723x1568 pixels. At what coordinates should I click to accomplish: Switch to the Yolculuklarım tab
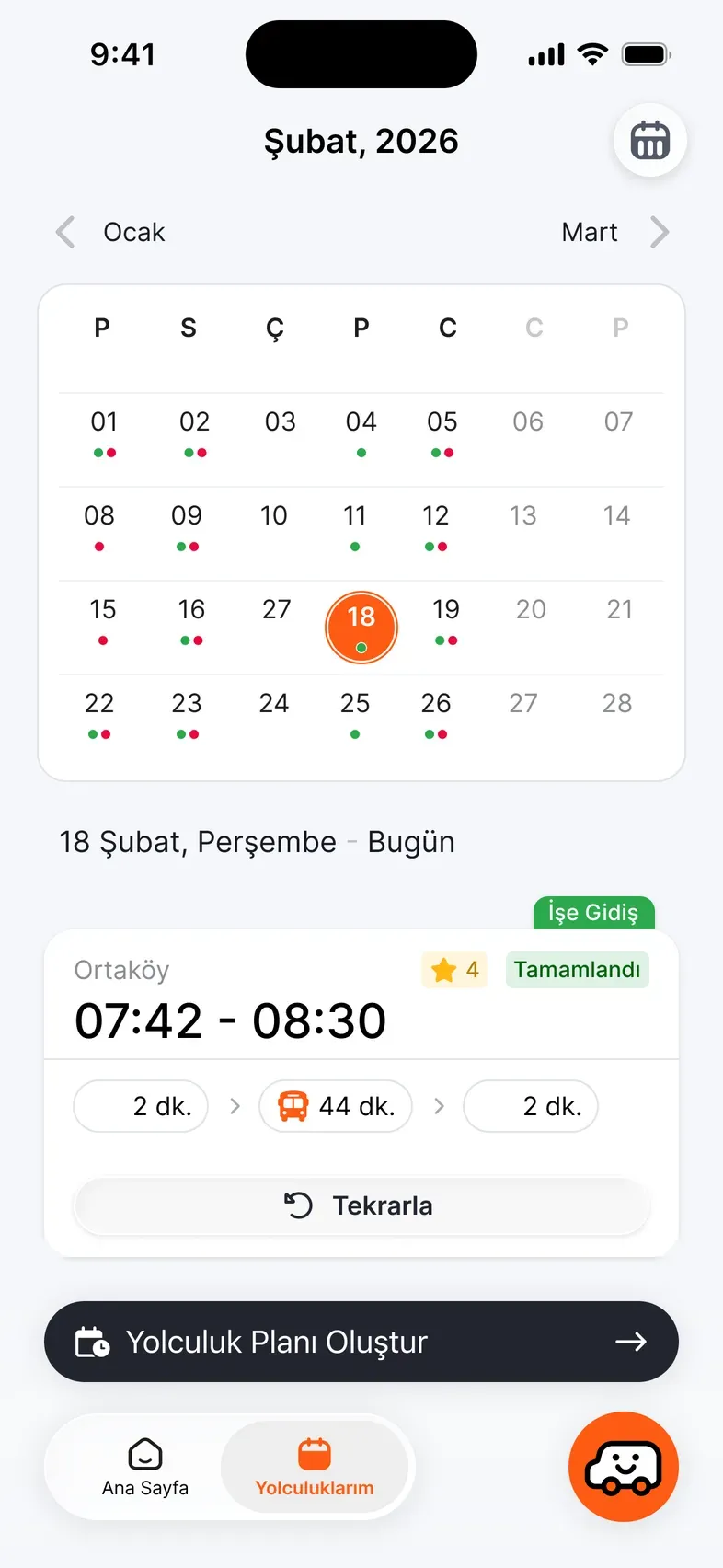[x=315, y=1467]
